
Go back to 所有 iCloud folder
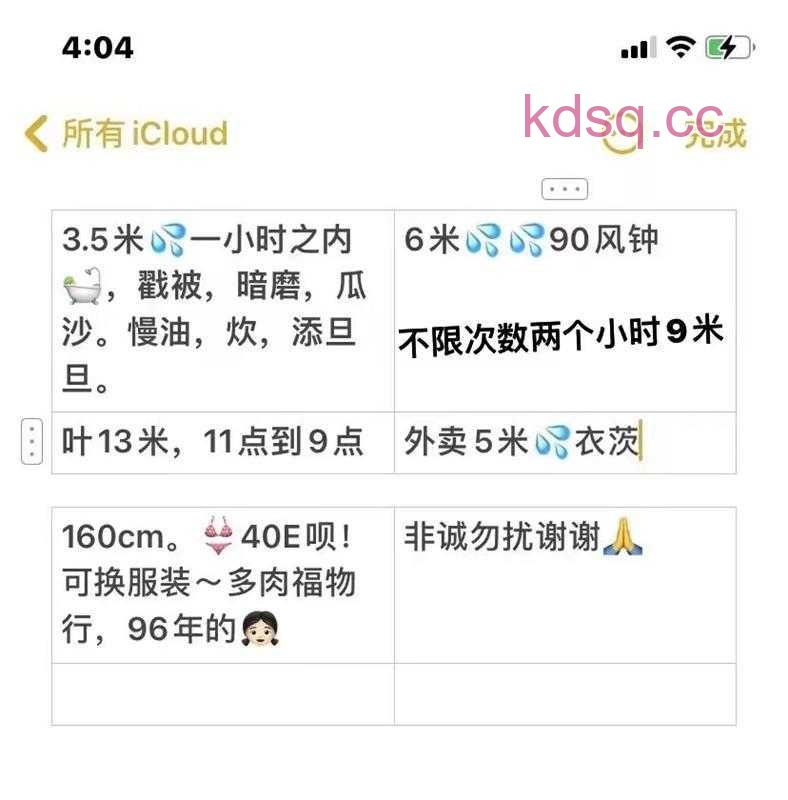pos(125,134)
